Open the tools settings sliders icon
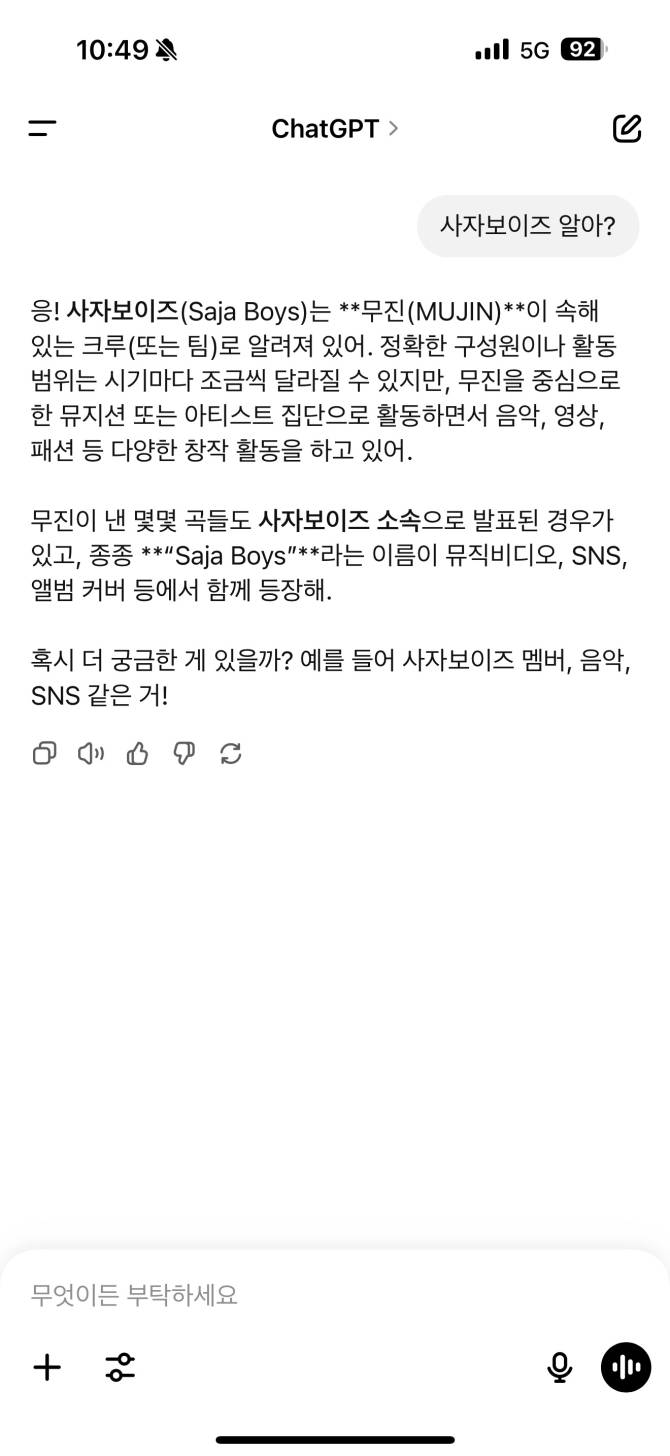 (120, 1367)
